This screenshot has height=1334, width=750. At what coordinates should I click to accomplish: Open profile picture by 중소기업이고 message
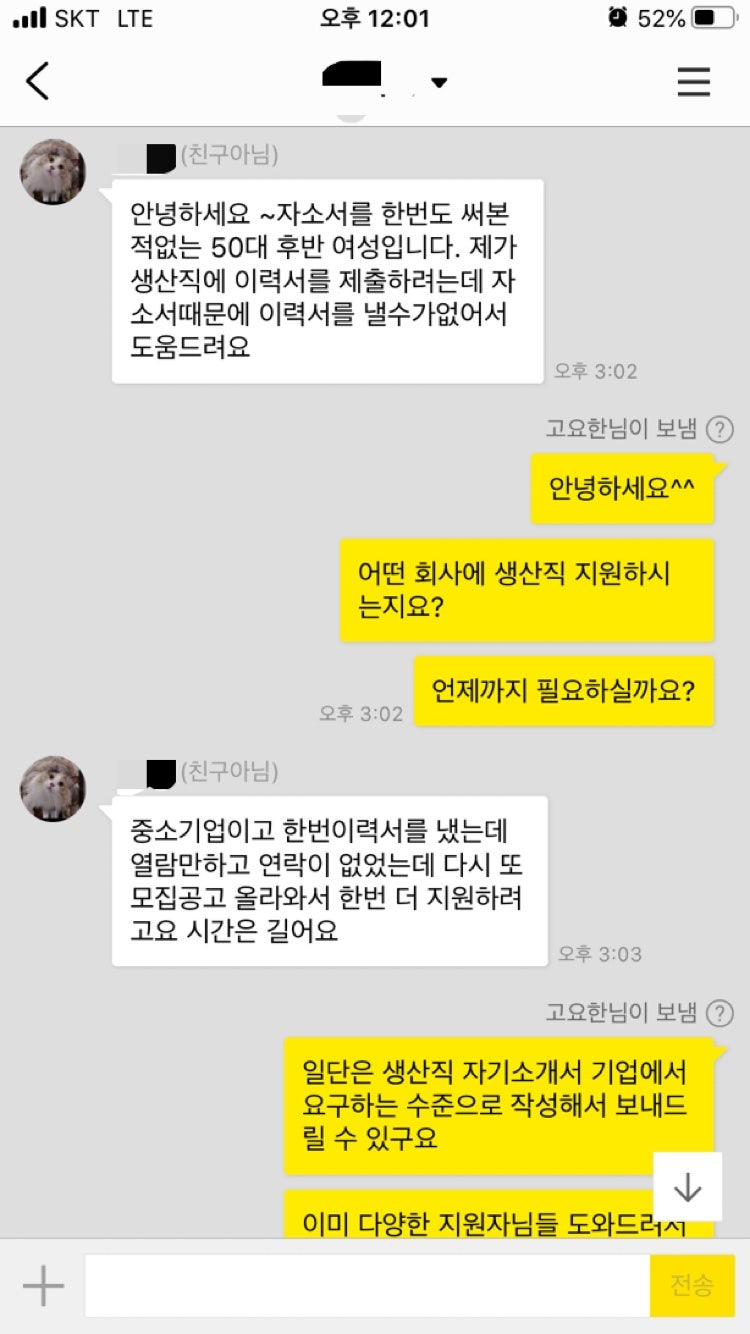[x=53, y=789]
